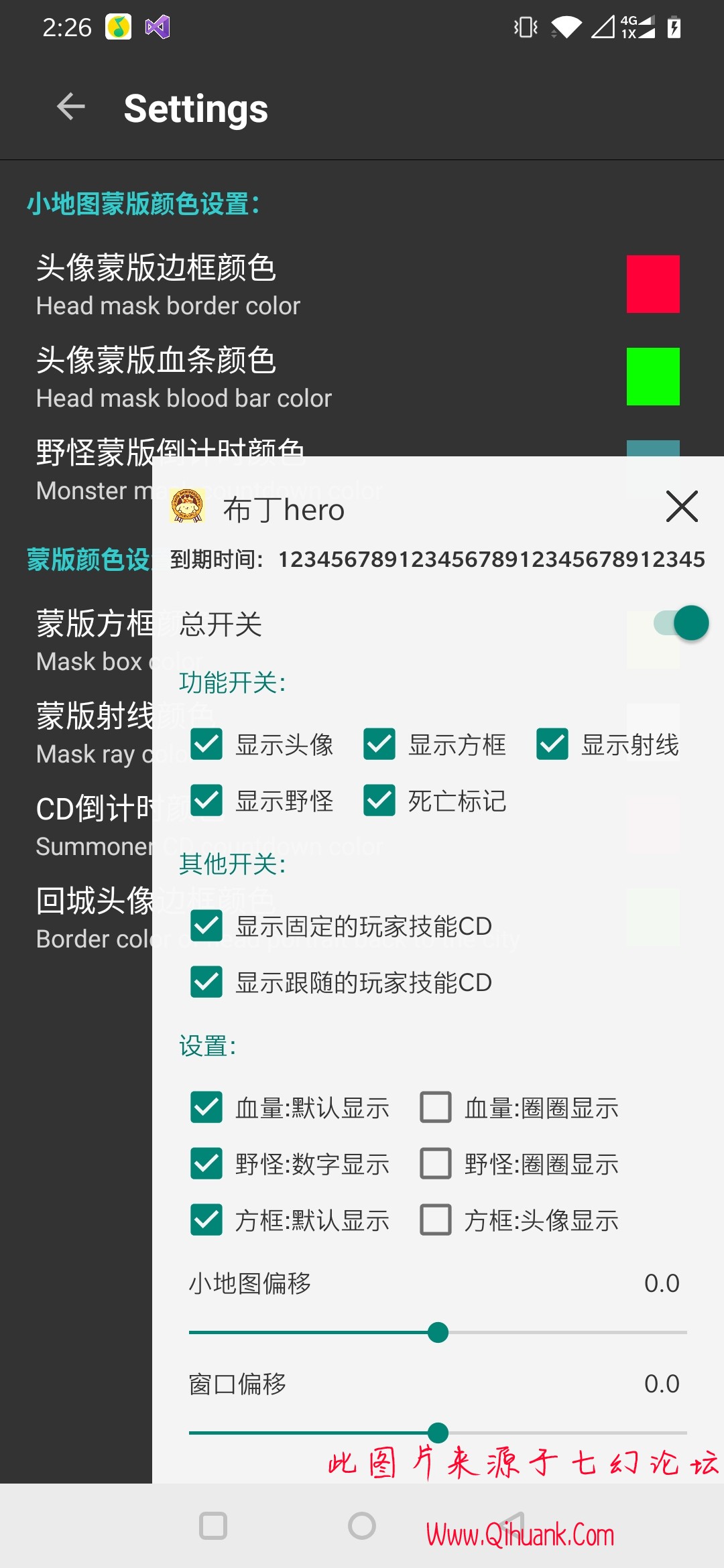This screenshot has height=1568, width=724.
Task: Open Head mask border color red swatch
Action: pos(653,284)
